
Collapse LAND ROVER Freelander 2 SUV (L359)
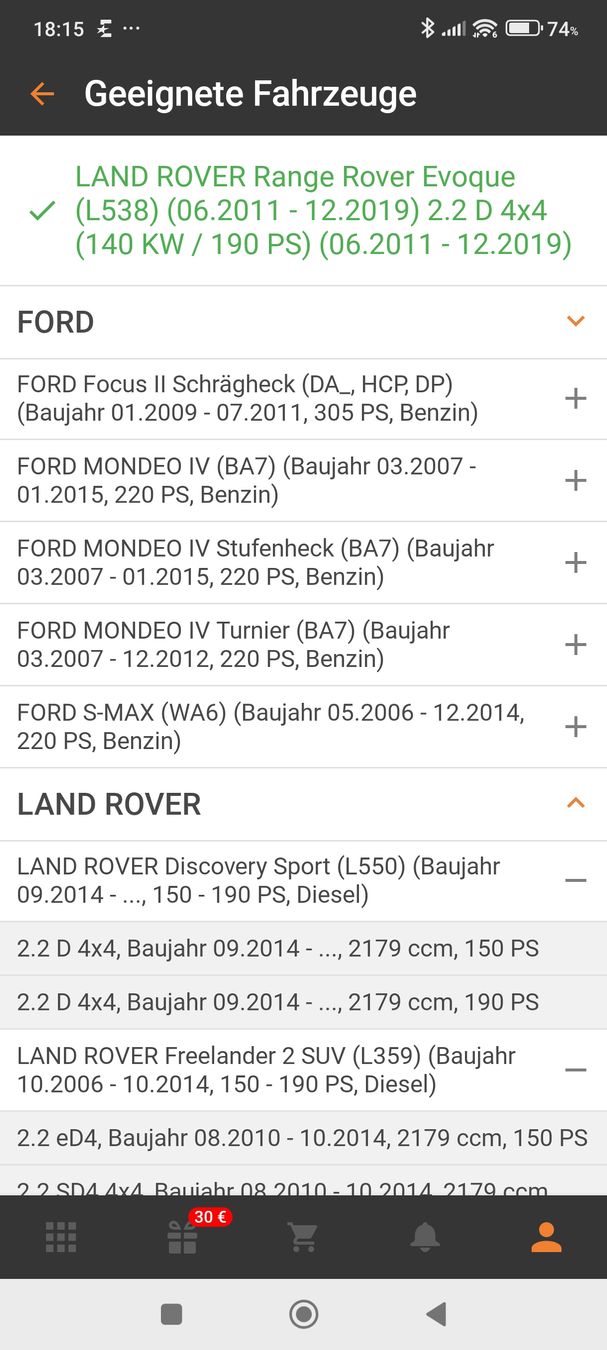point(575,1070)
